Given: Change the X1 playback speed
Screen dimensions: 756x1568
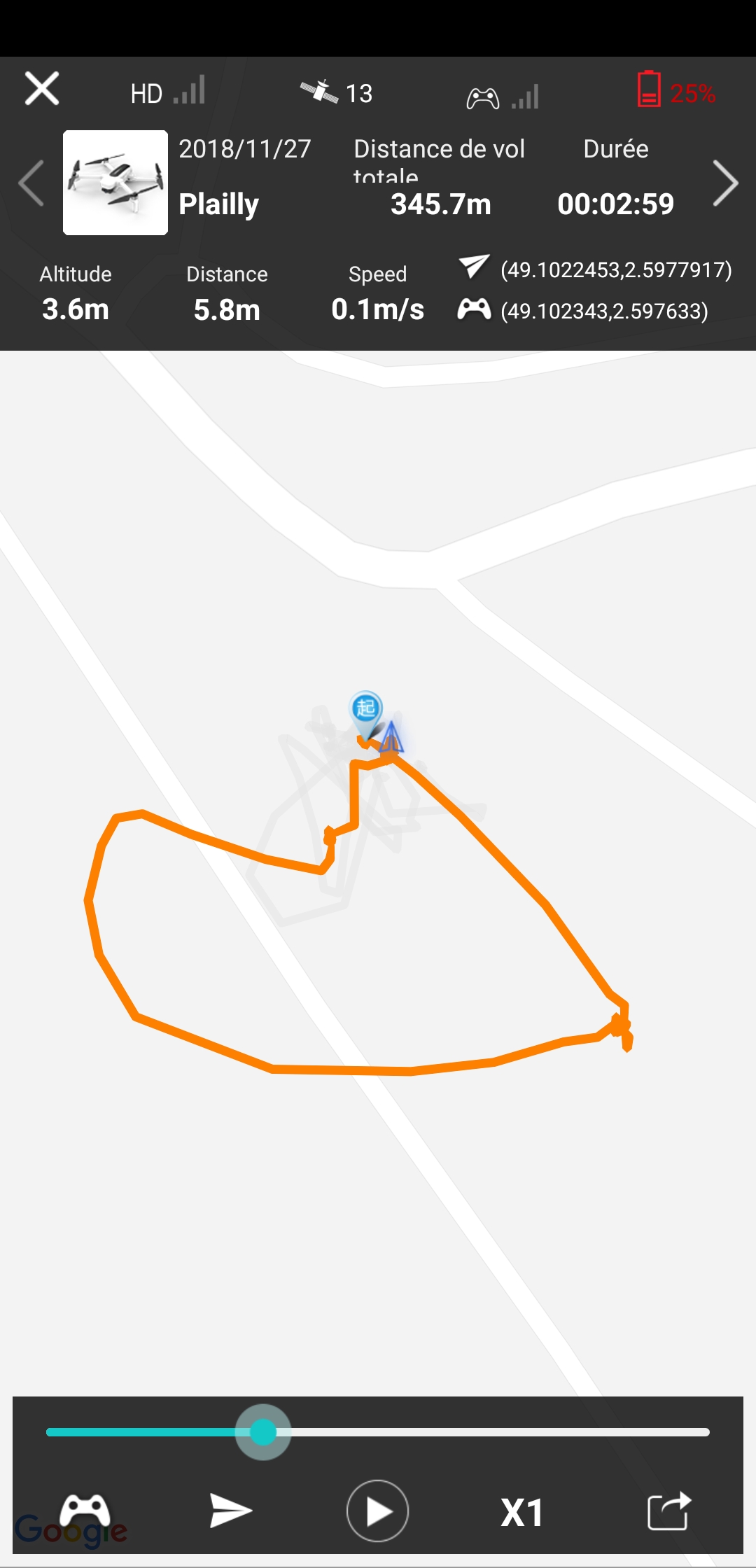Looking at the screenshot, I should (522, 1513).
